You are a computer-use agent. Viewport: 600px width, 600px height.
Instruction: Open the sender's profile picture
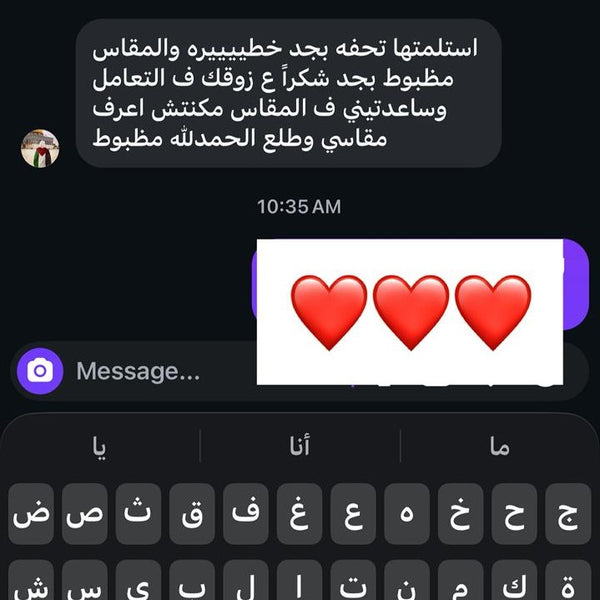pyautogui.click(x=40, y=148)
